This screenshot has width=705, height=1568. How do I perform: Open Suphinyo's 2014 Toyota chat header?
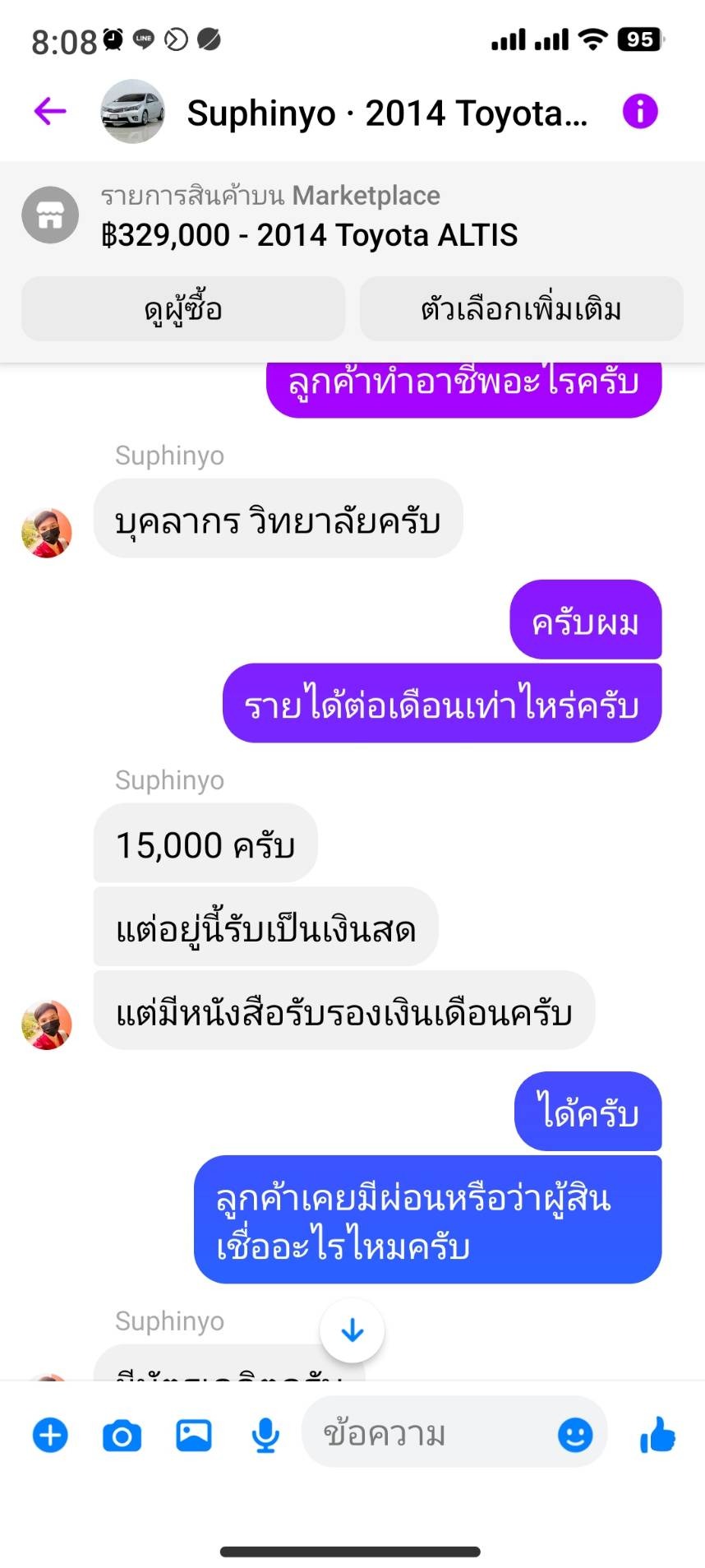coord(386,113)
